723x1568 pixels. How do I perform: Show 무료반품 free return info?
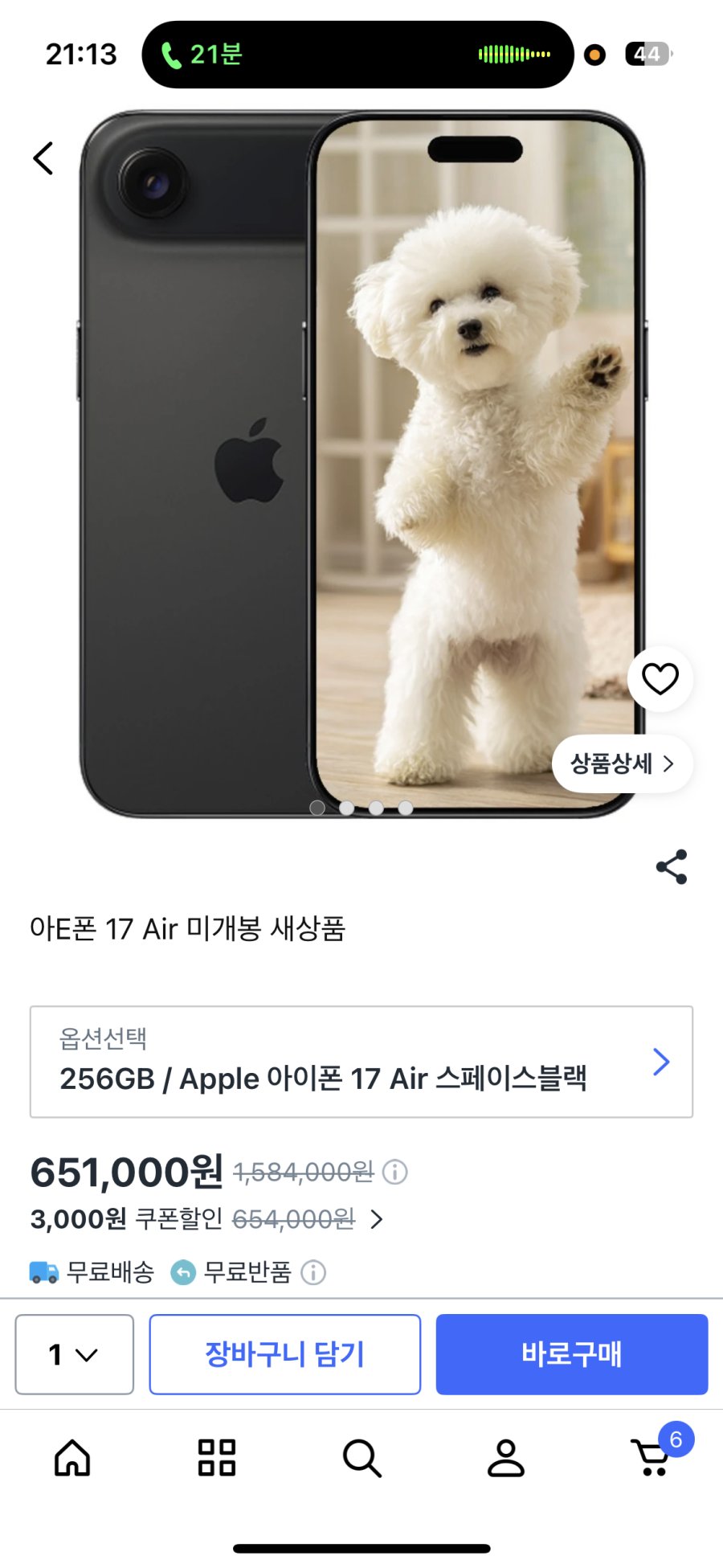click(313, 1272)
